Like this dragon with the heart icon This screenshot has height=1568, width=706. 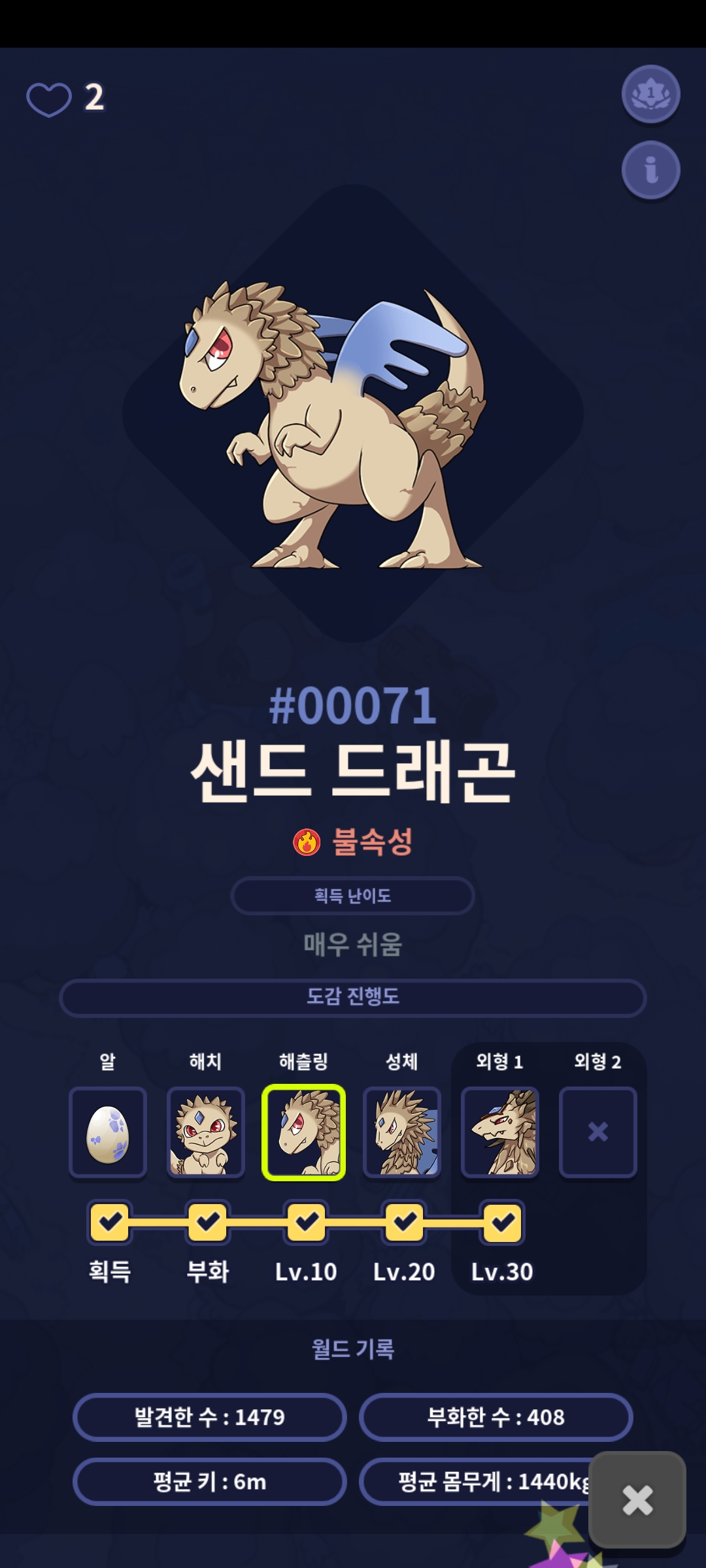tap(49, 100)
